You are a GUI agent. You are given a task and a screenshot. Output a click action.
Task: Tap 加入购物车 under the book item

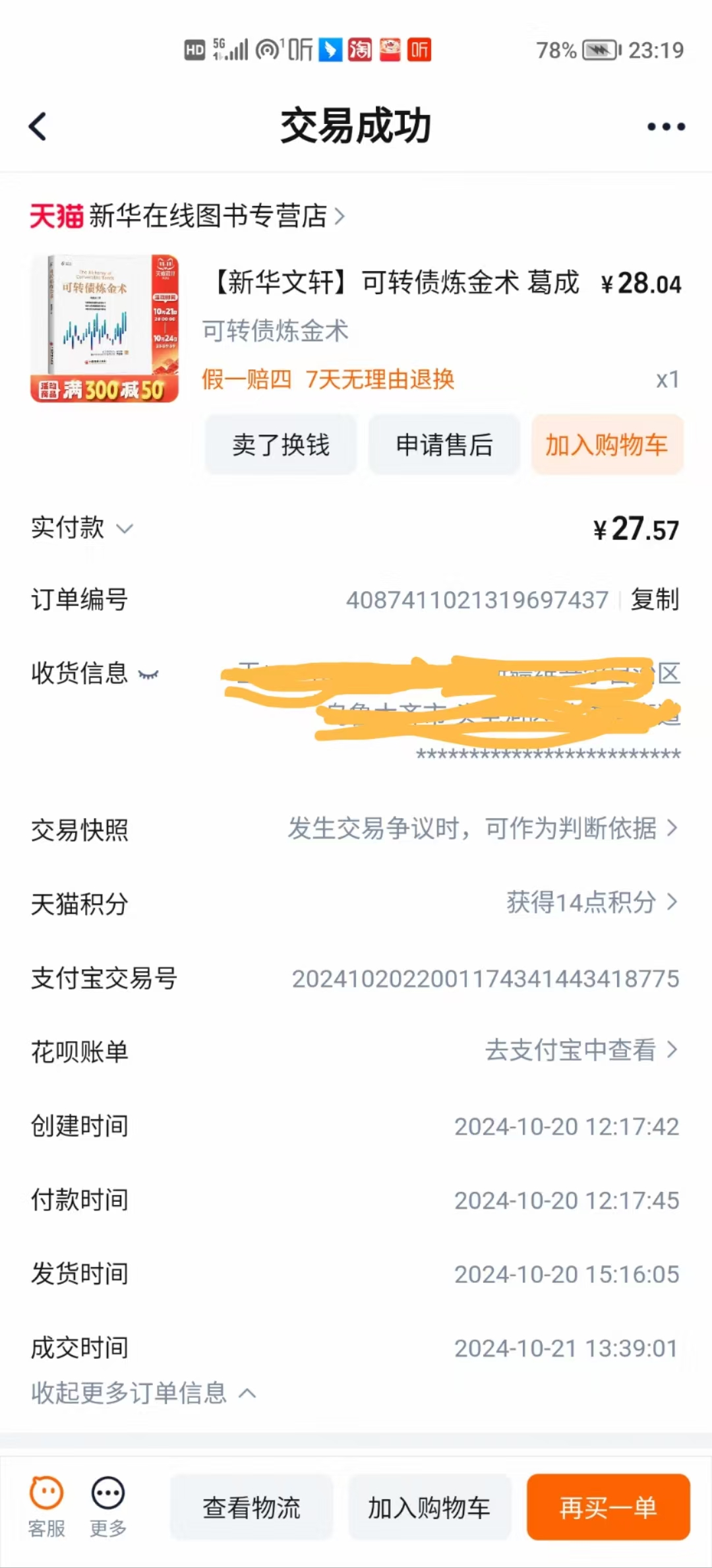(607, 445)
